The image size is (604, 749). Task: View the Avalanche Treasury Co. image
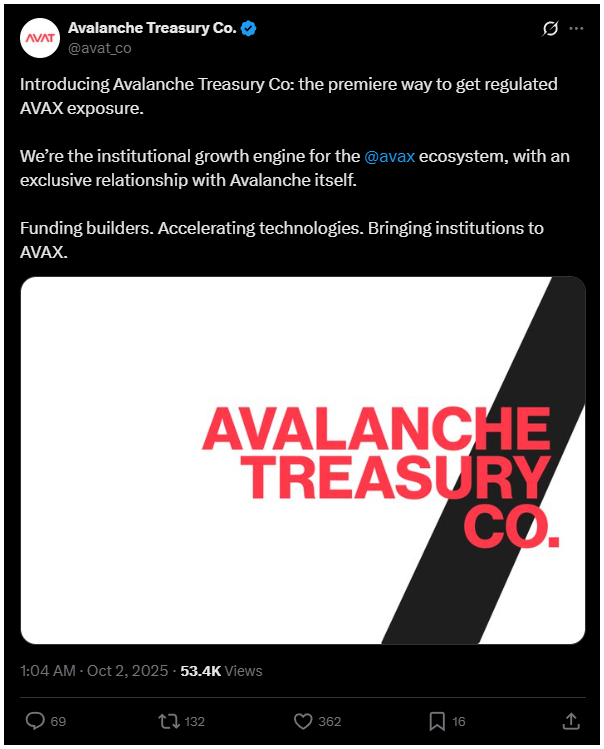303,460
